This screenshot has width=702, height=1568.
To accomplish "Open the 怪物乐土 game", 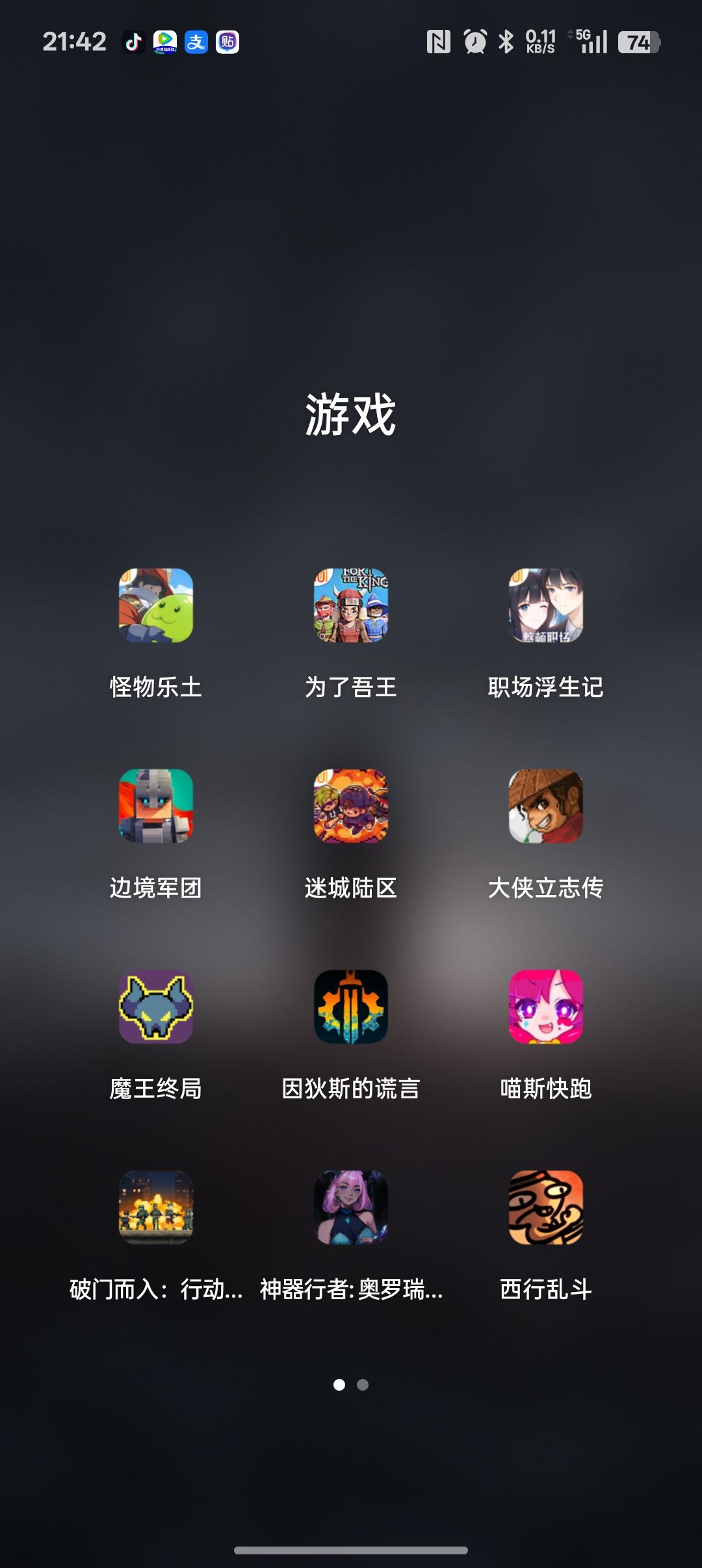I will (156, 607).
